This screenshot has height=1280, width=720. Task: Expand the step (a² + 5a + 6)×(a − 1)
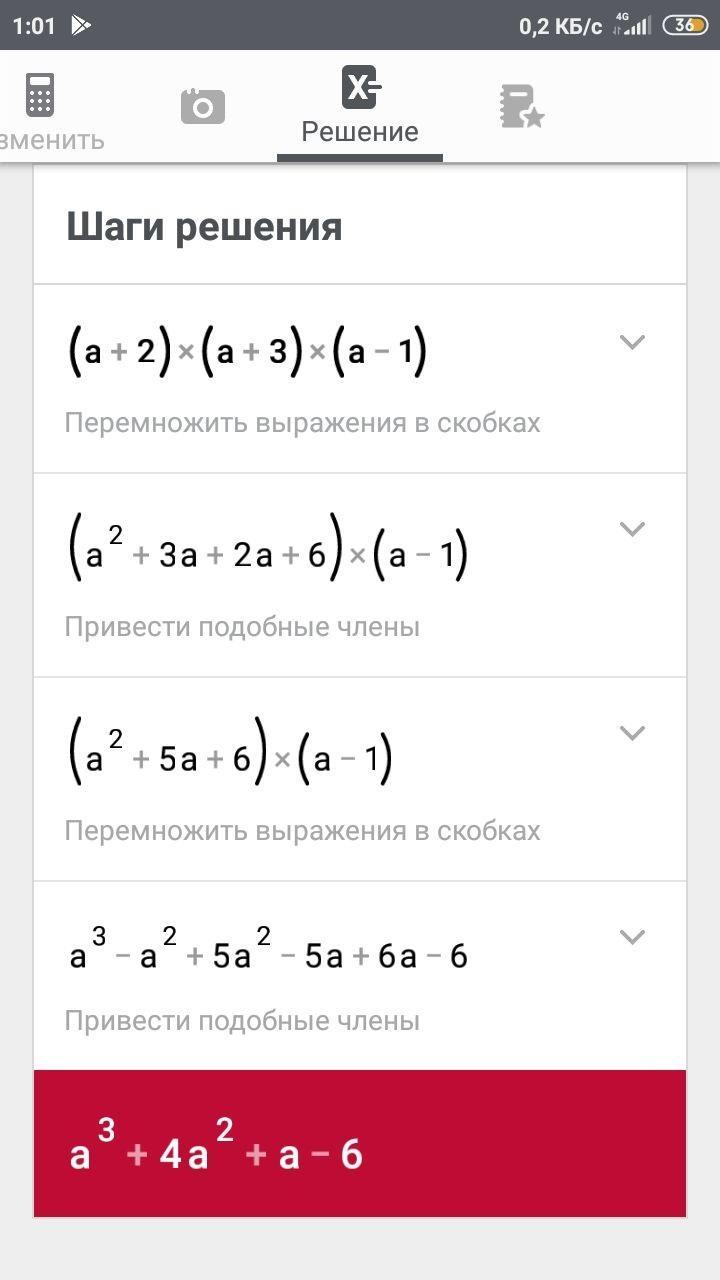pyautogui.click(x=631, y=733)
